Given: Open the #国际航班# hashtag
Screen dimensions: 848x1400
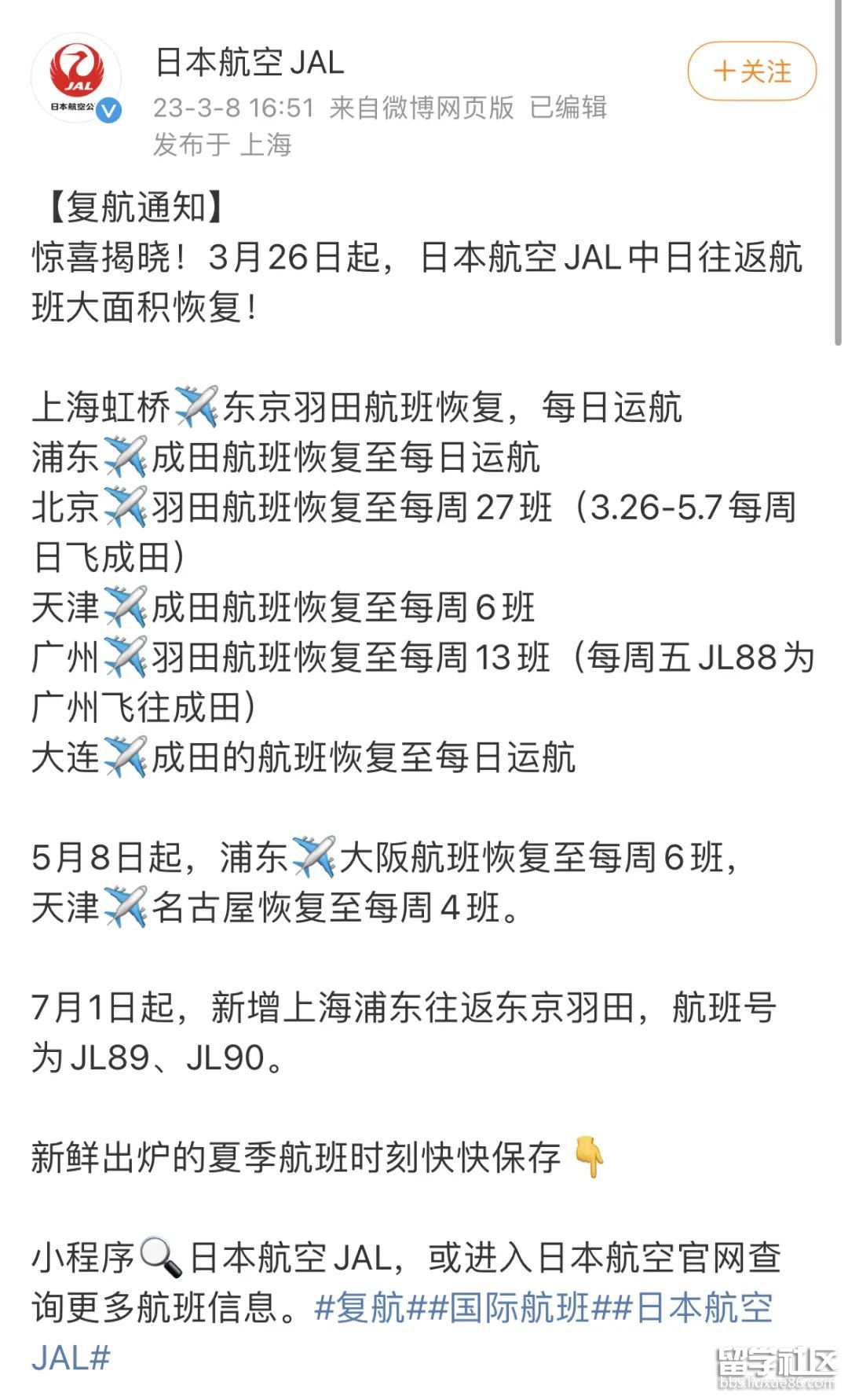Looking at the screenshot, I should pyautogui.click(x=519, y=1308).
